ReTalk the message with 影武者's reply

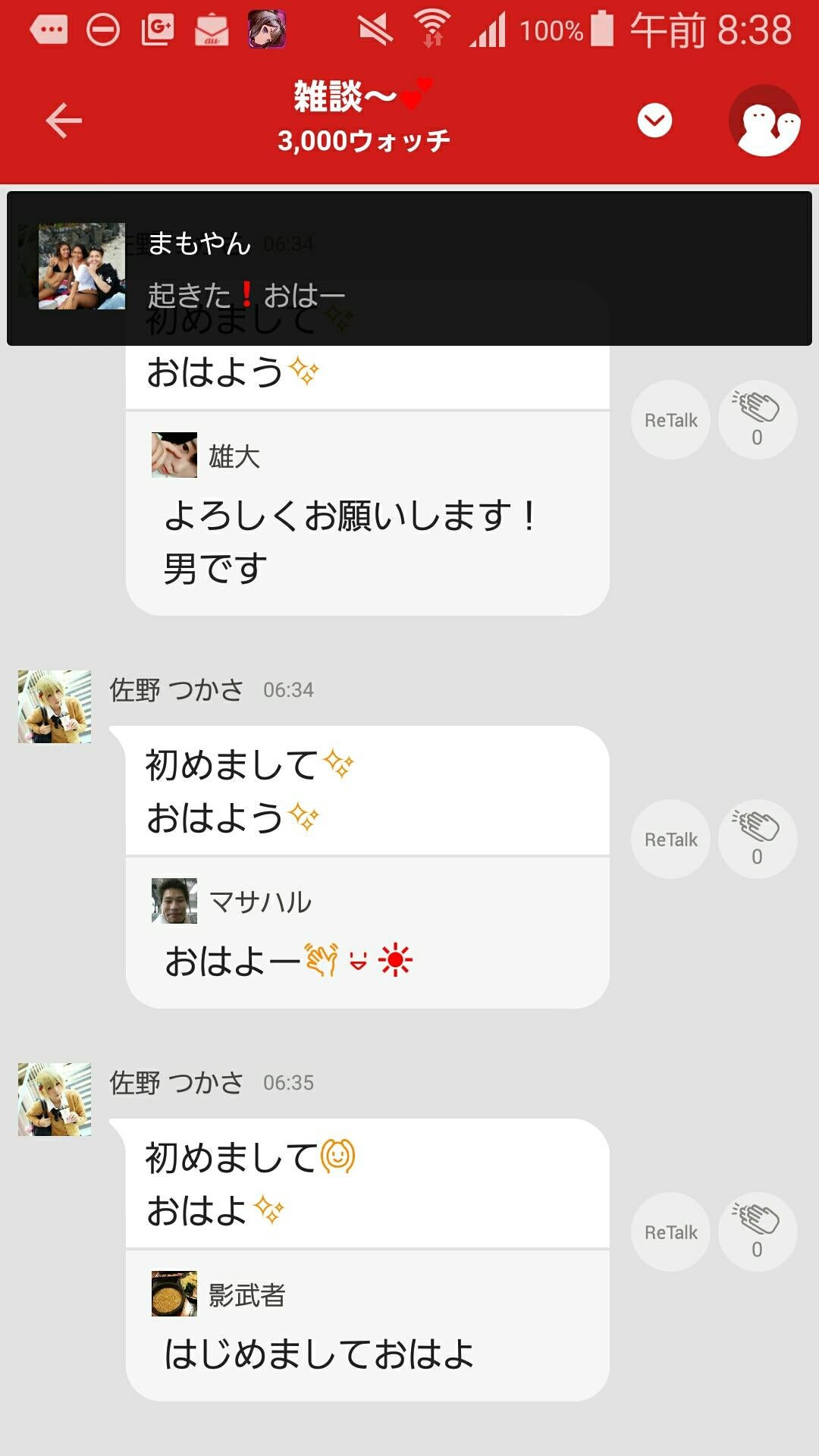(x=670, y=1232)
